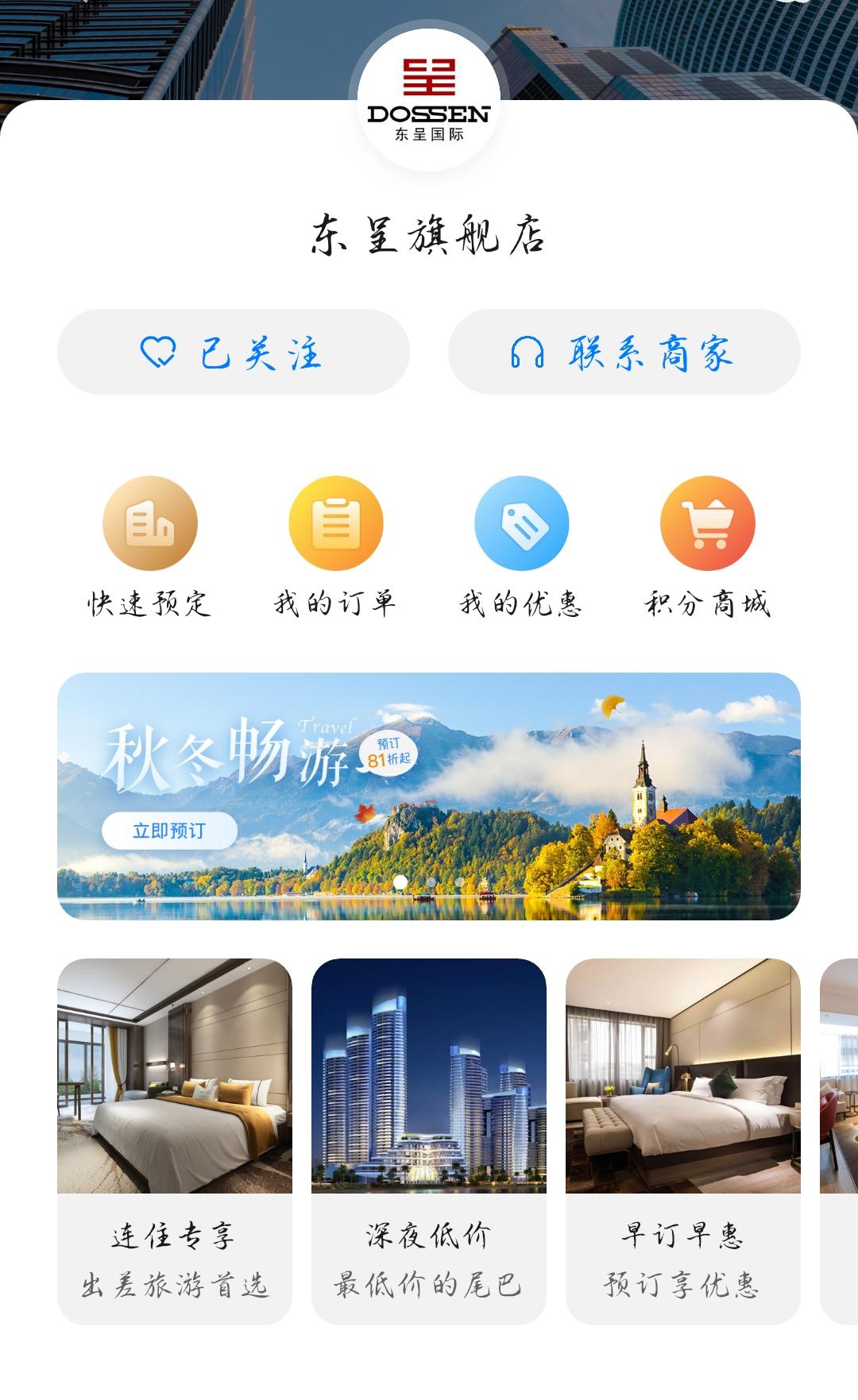The height and width of the screenshot is (1400, 858).
Task: Open the 深夜低价 offer card
Action: (429, 1140)
